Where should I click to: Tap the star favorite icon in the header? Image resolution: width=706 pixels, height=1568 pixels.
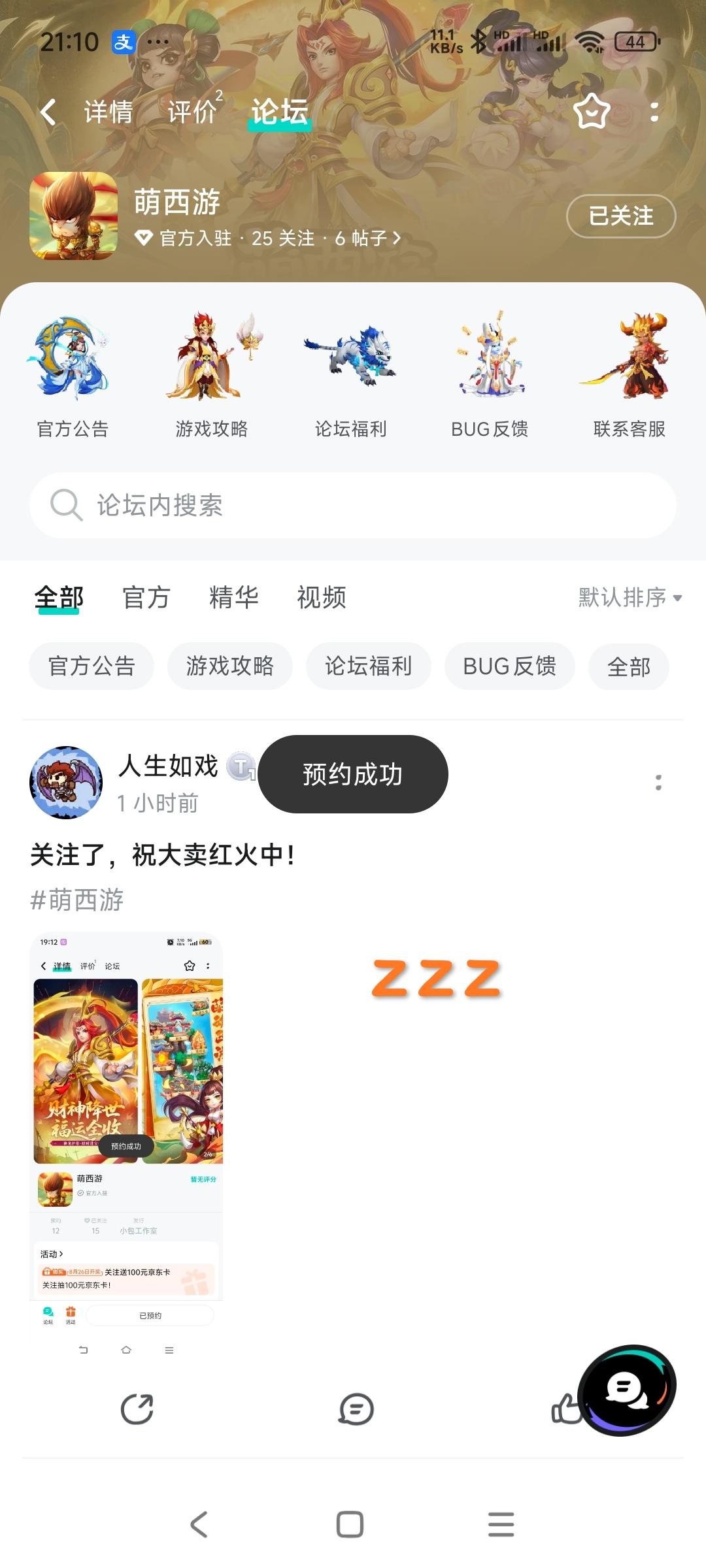[x=590, y=112]
